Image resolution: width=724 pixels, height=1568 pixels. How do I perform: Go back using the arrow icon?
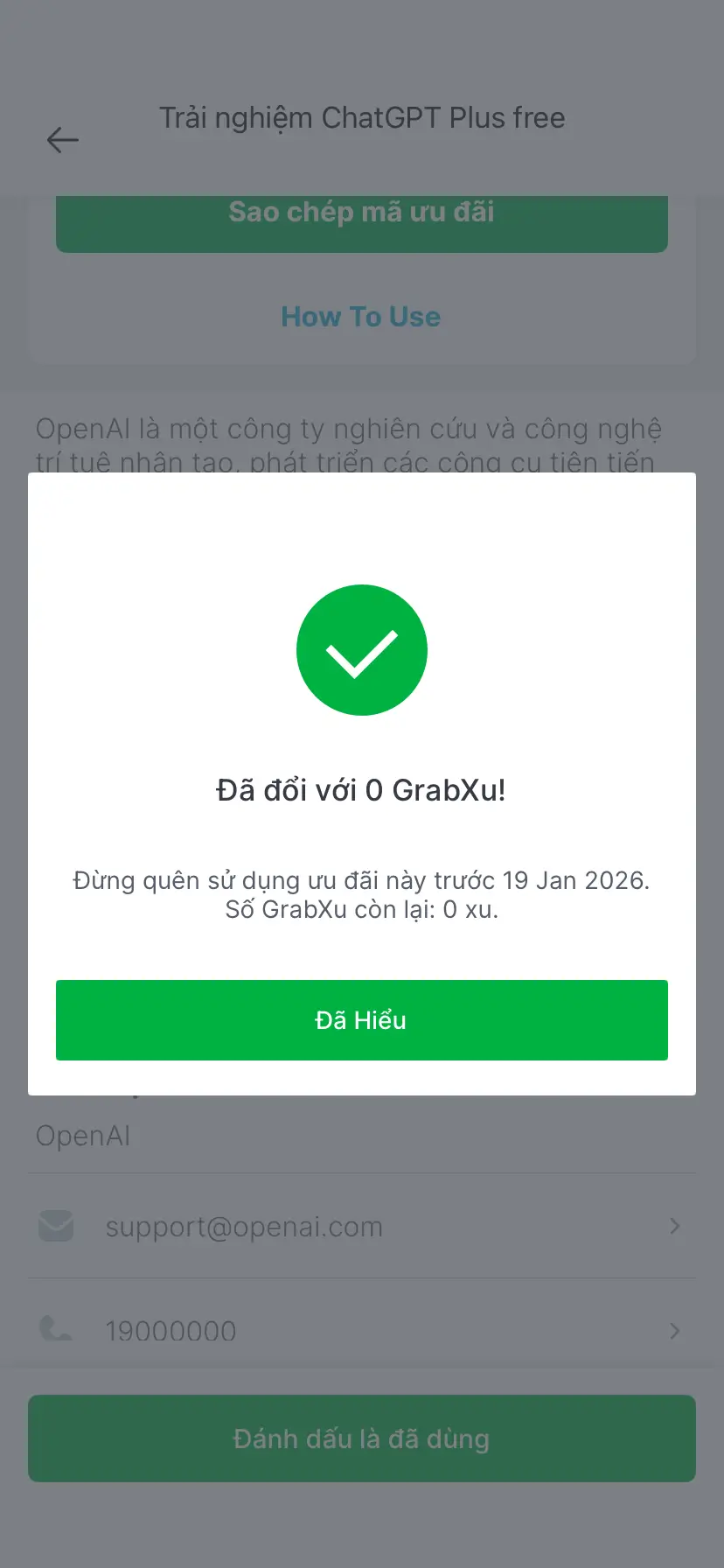63,140
